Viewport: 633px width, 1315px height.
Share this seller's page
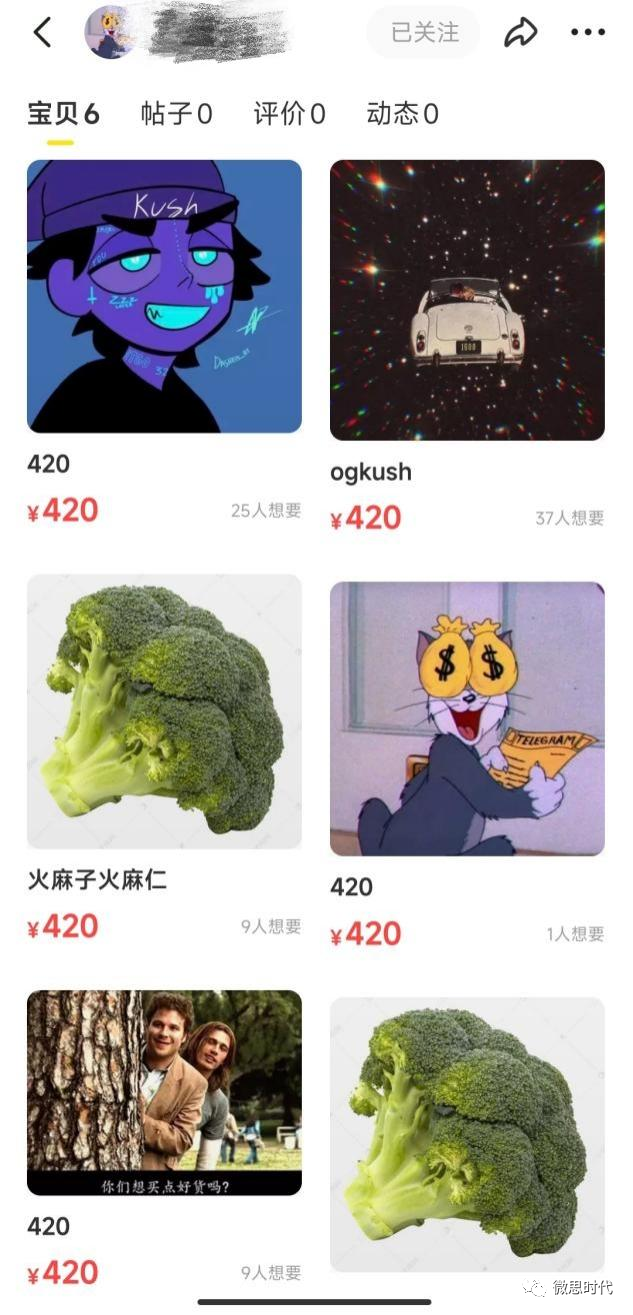pos(521,33)
